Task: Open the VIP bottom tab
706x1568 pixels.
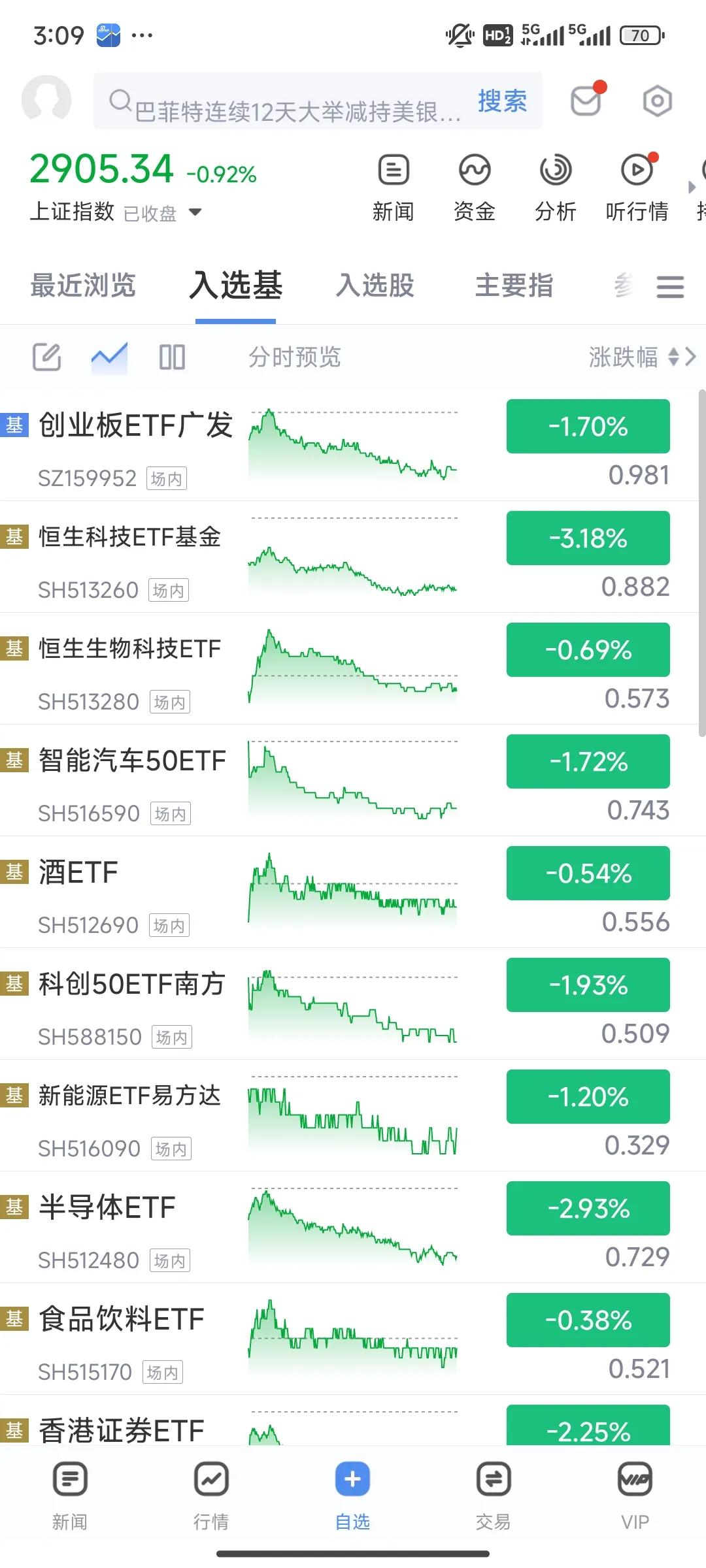Action: (x=635, y=1496)
